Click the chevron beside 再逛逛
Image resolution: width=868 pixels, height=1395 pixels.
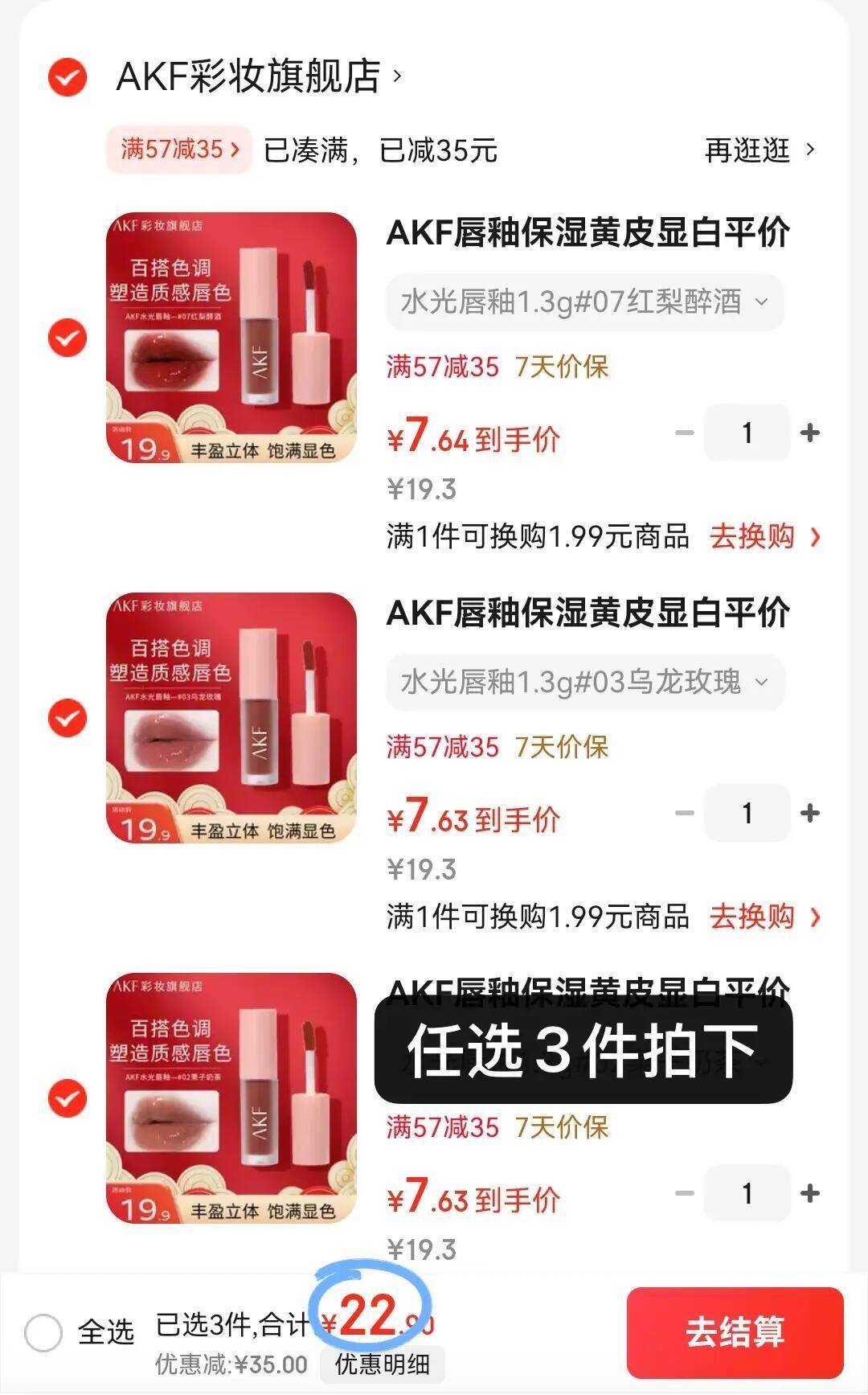(811, 151)
